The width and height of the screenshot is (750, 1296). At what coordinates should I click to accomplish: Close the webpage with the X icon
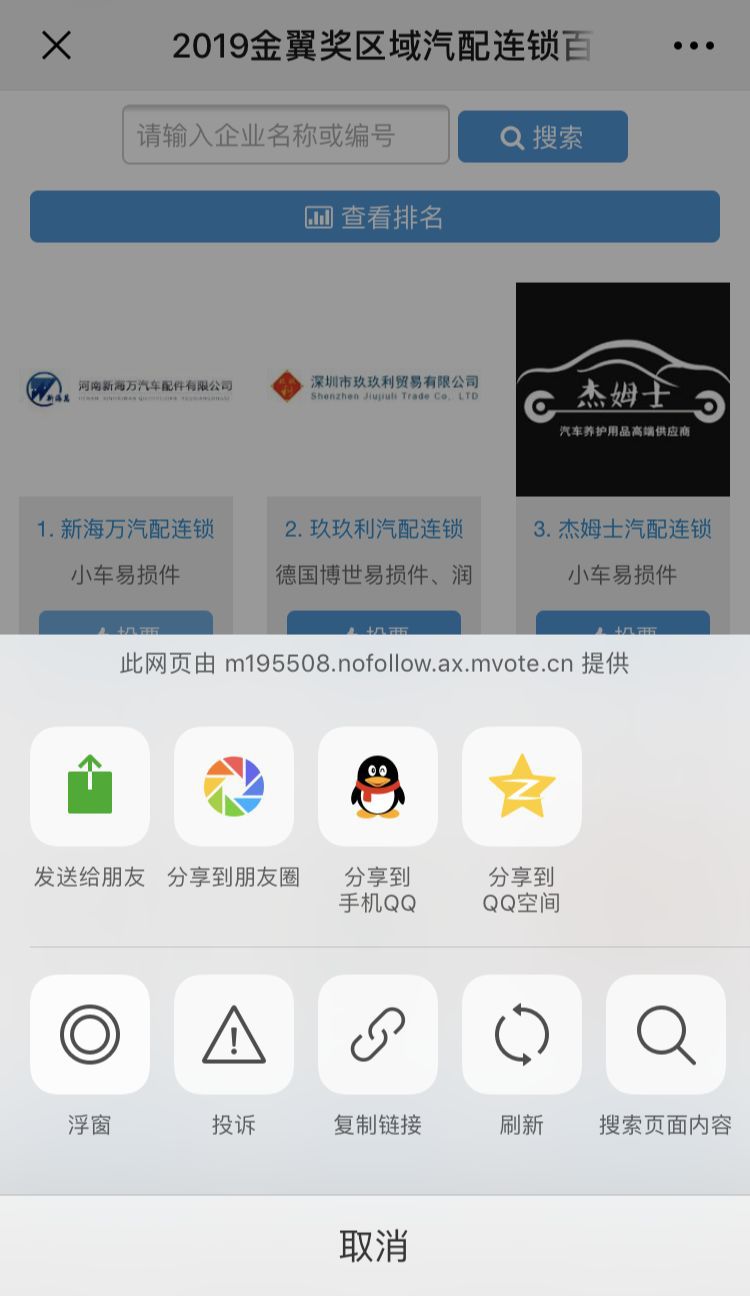(x=56, y=45)
